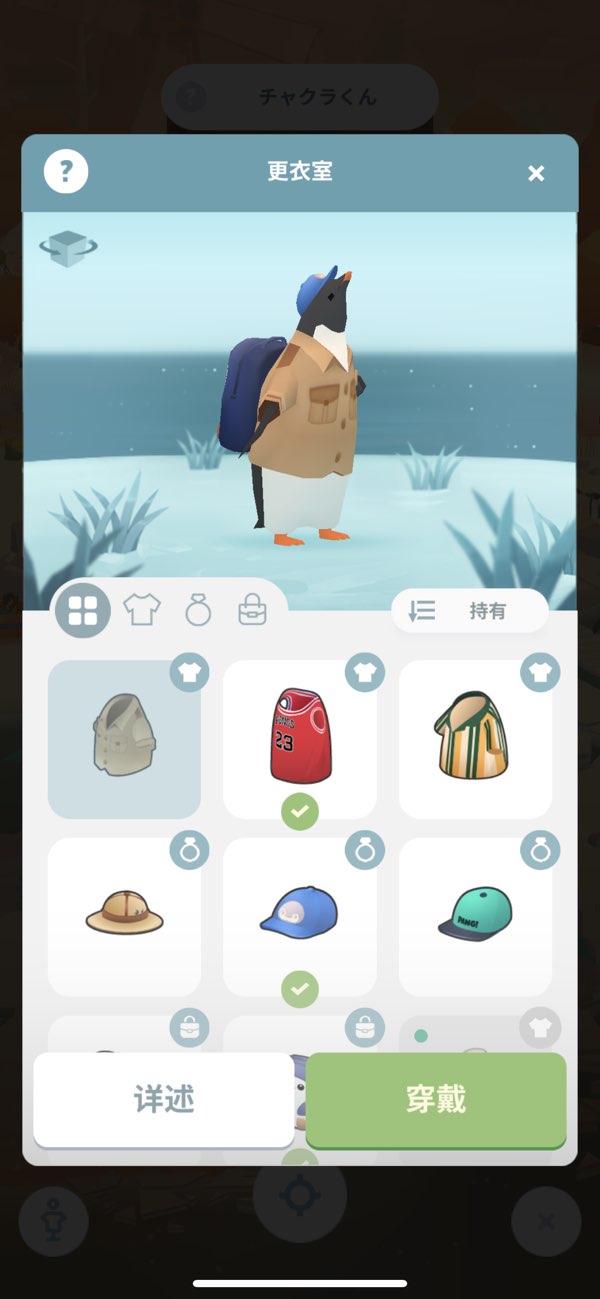Switch to the bags tab

252,609
